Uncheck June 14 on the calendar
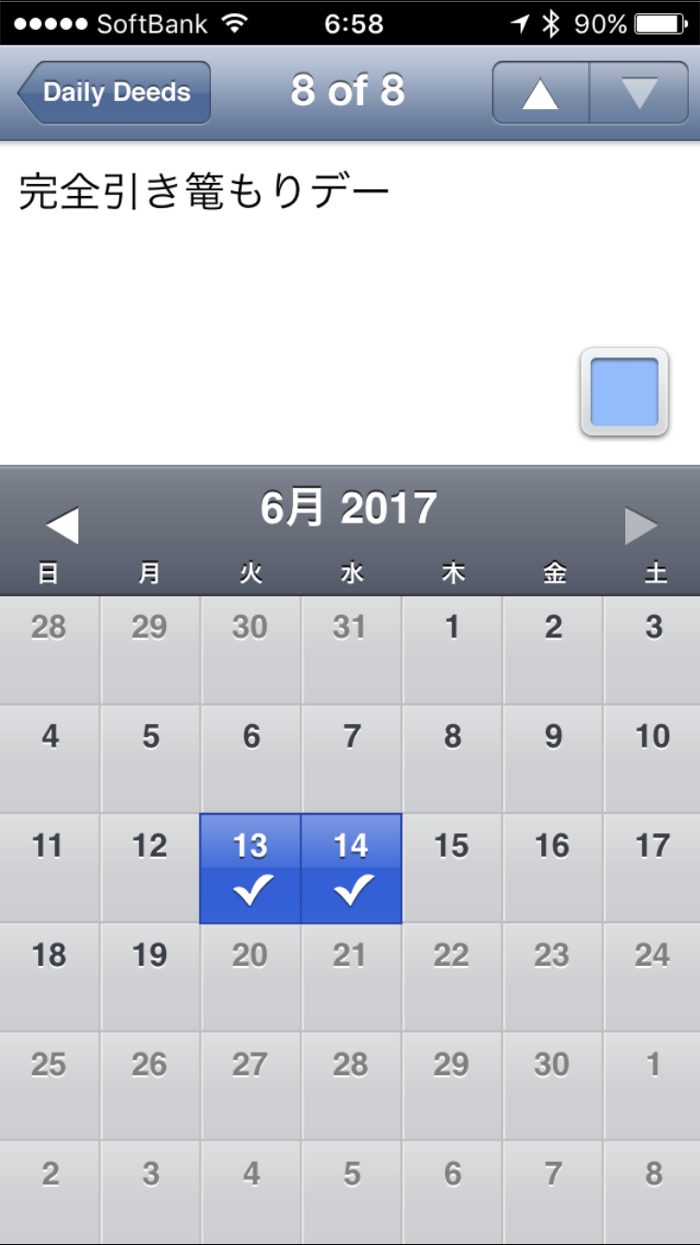The height and width of the screenshot is (1245, 700). [351, 868]
